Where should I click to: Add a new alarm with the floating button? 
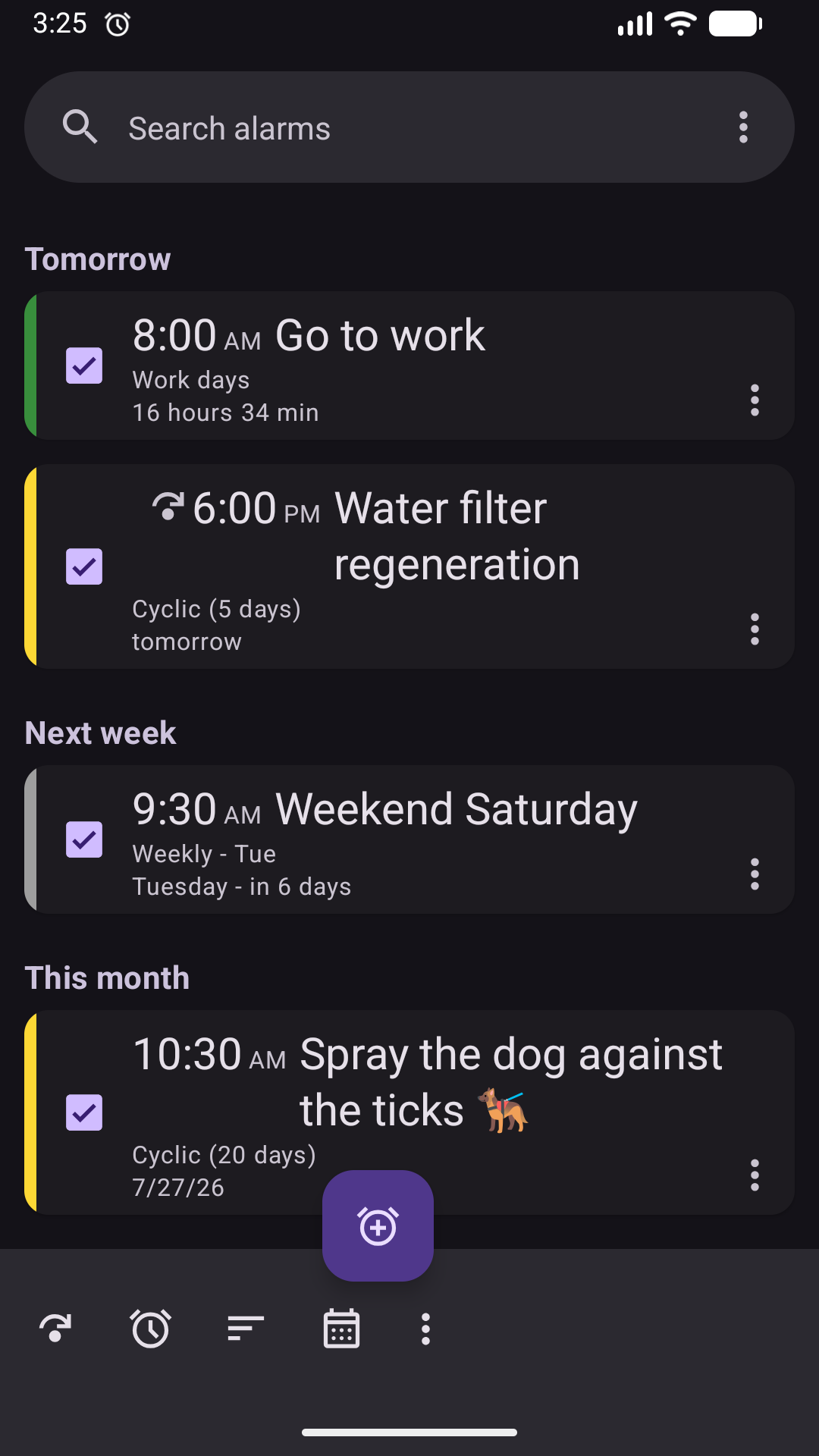378,1225
